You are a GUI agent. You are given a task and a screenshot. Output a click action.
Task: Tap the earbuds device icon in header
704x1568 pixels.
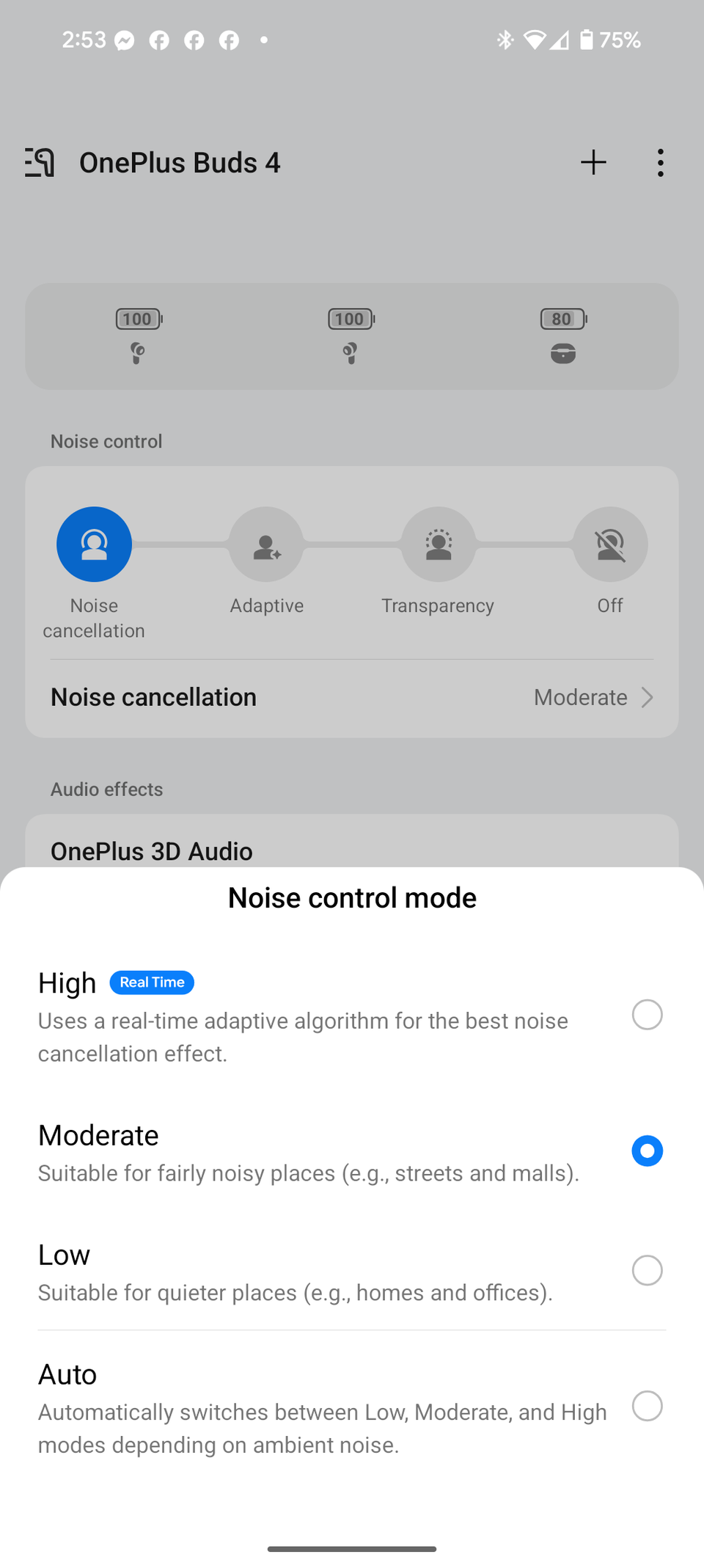point(40,162)
